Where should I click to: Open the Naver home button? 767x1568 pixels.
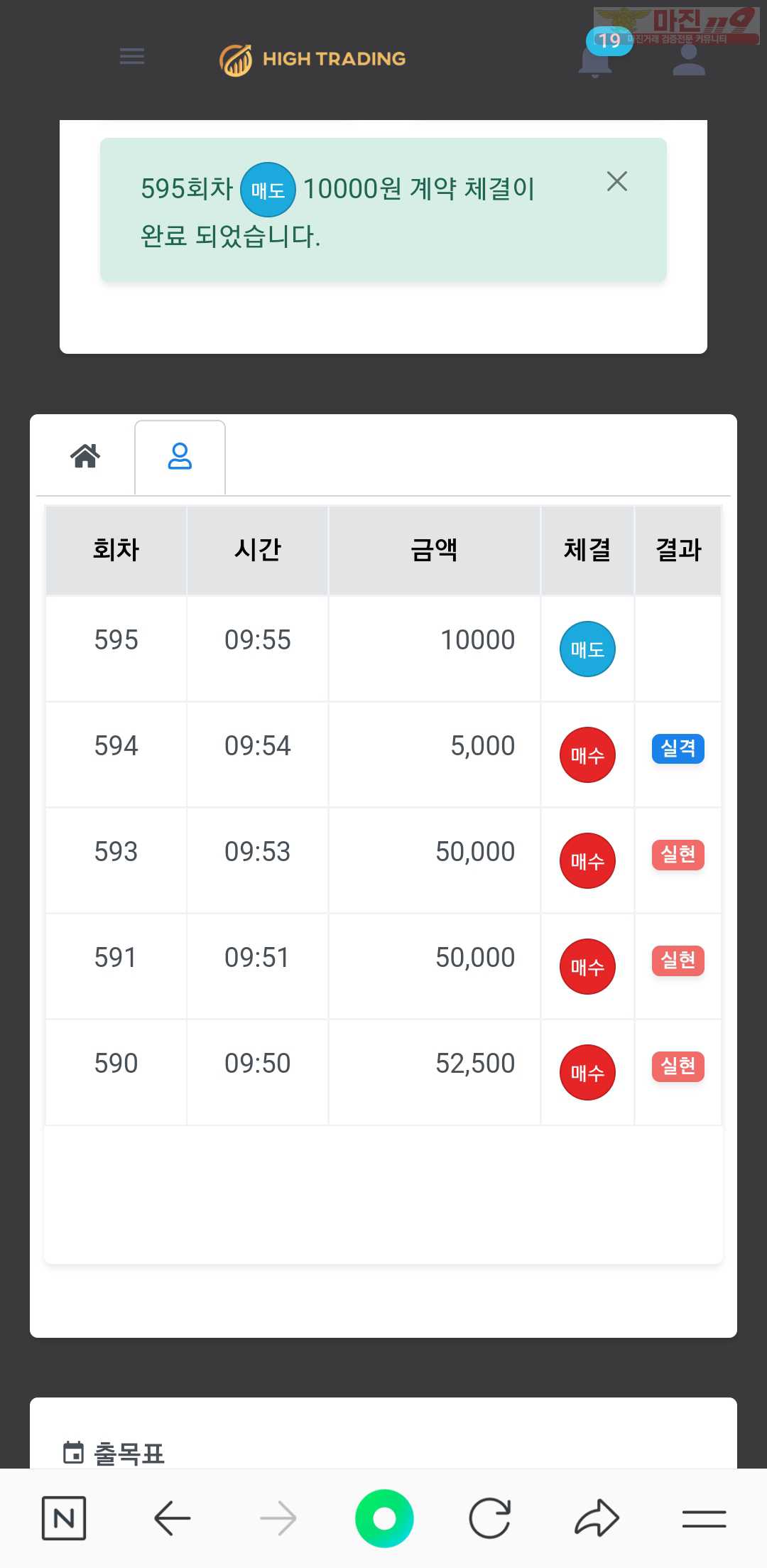64,1518
